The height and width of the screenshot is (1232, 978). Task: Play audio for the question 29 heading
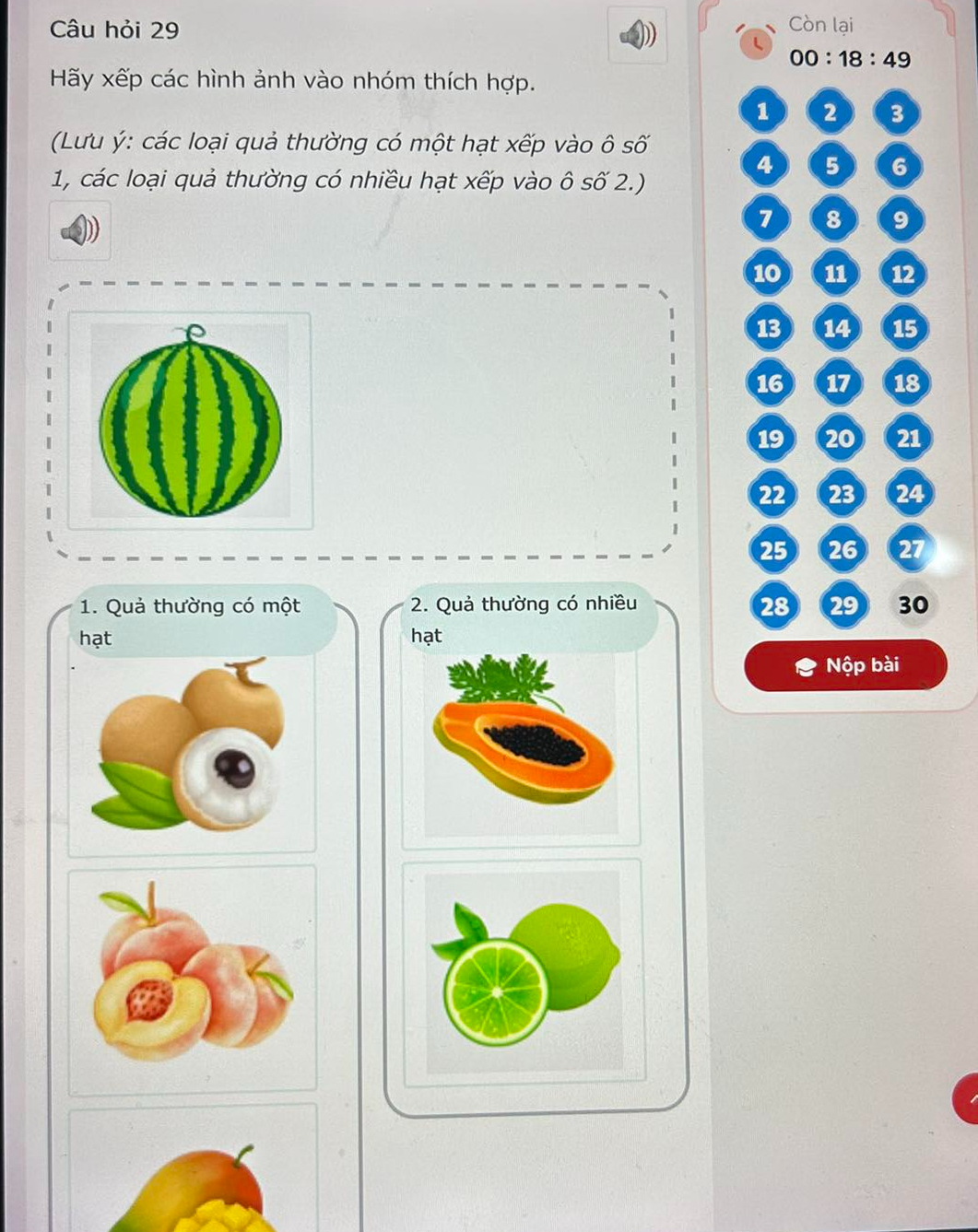click(638, 37)
